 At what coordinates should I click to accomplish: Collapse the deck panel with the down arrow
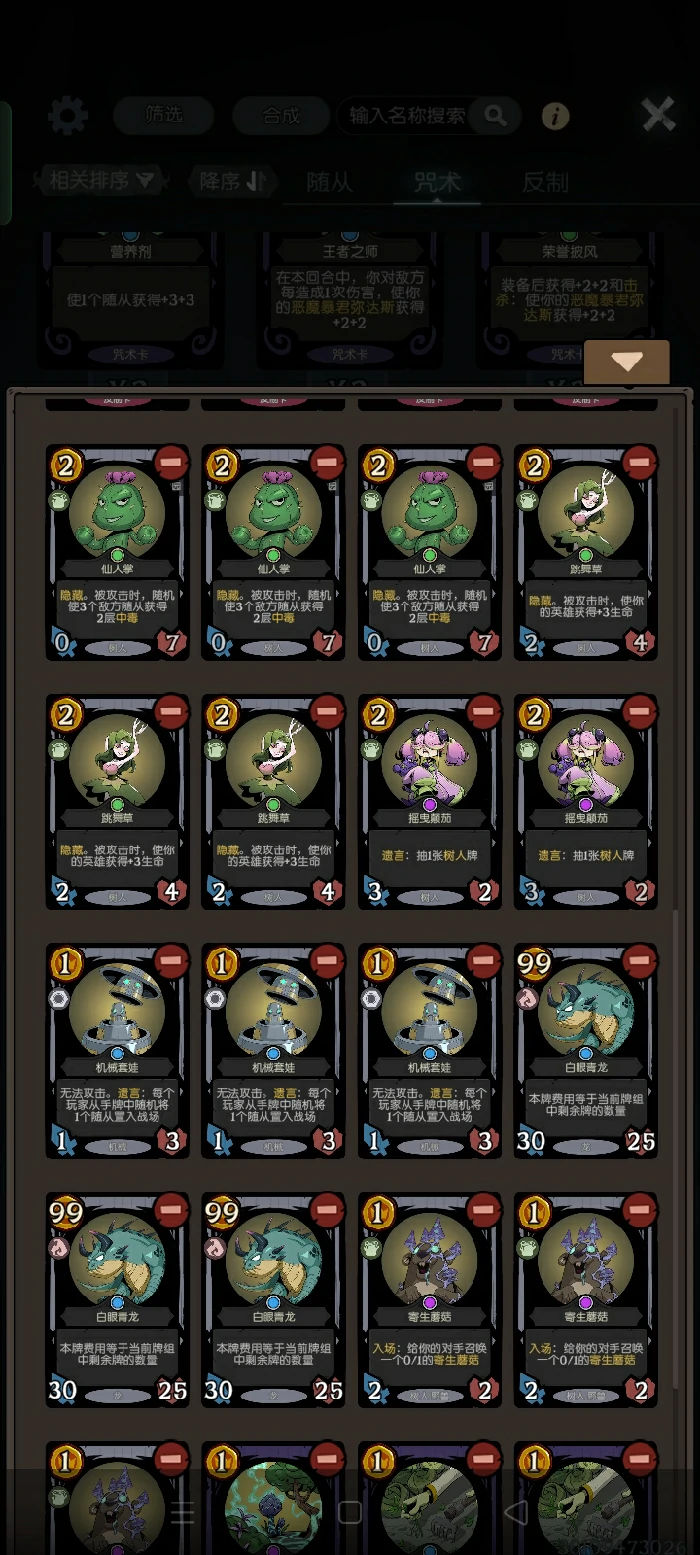627,362
